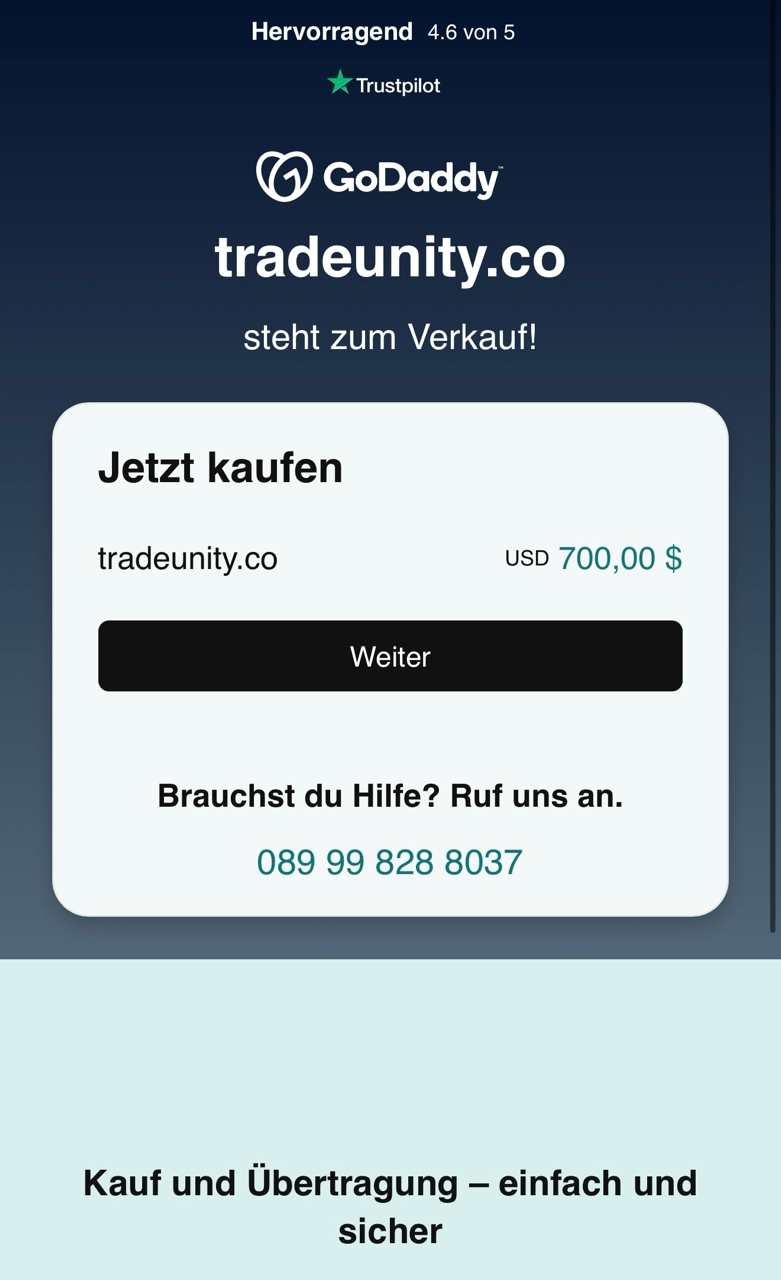Screen dimensions: 781x1280
Task: Select tradeunity.co inside the purchase card
Action: (187, 558)
